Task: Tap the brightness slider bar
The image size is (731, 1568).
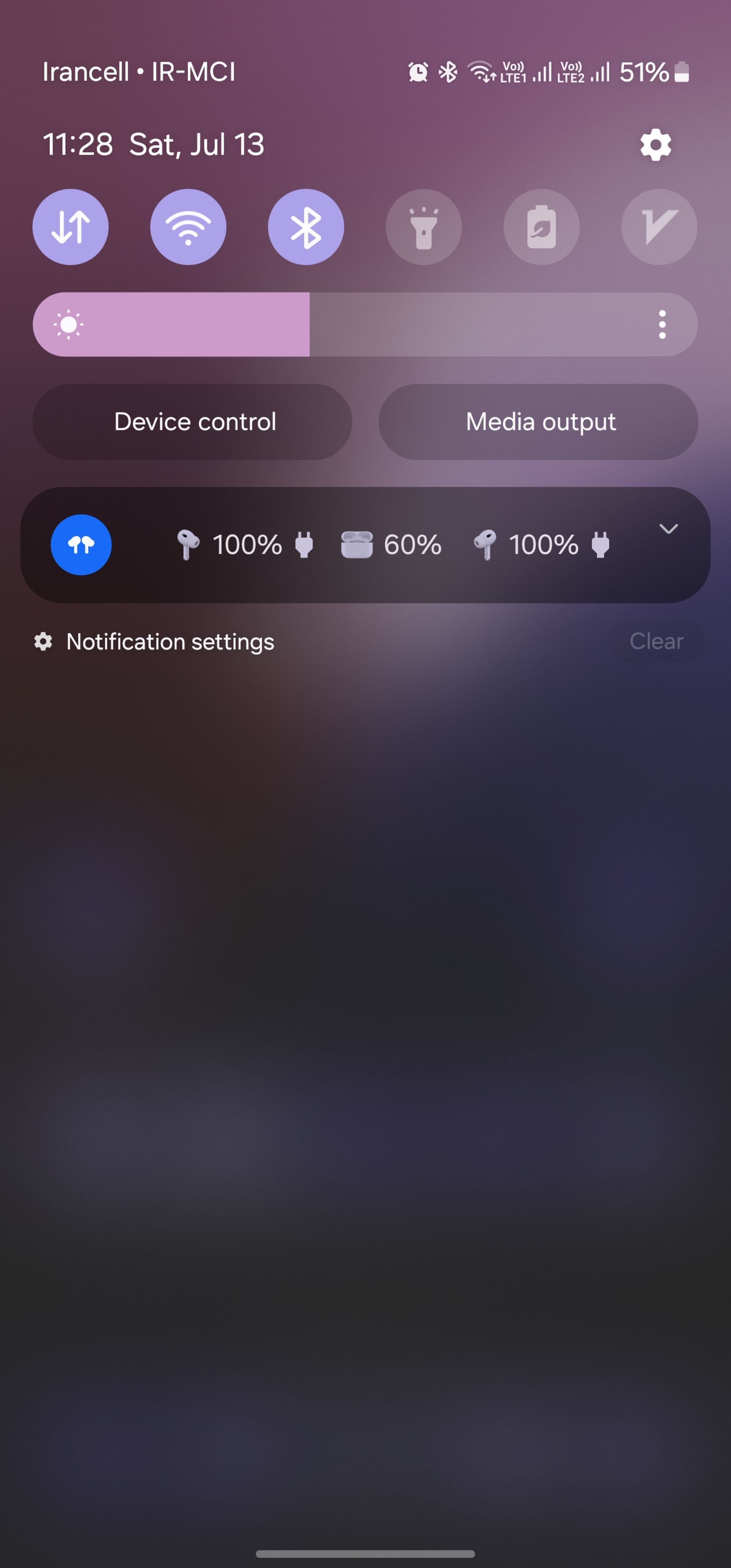Action: (365, 324)
